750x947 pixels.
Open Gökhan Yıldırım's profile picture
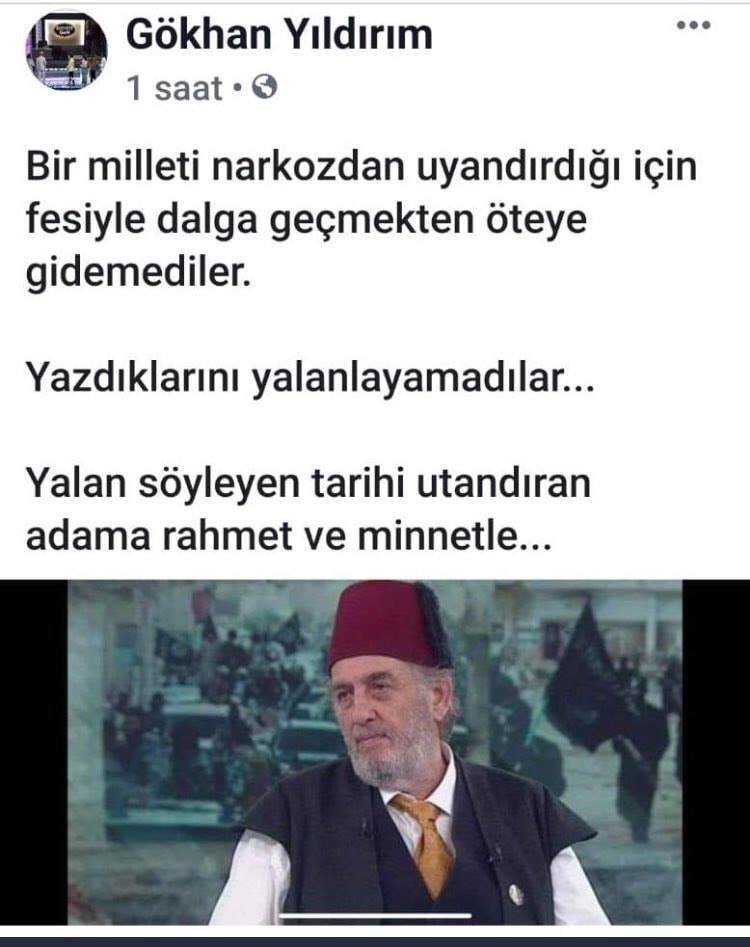click(x=66, y=50)
